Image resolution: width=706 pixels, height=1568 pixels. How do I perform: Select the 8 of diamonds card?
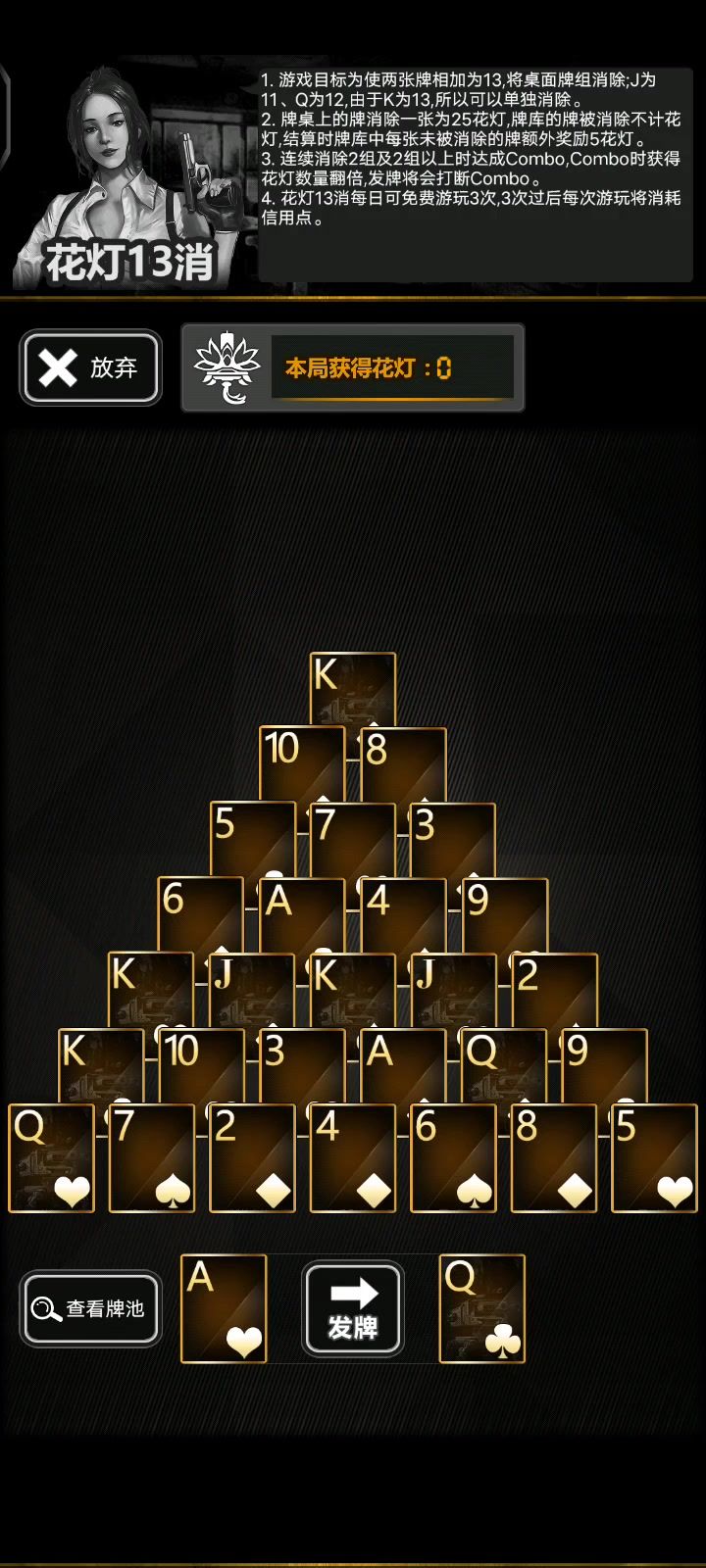pyautogui.click(x=554, y=1158)
